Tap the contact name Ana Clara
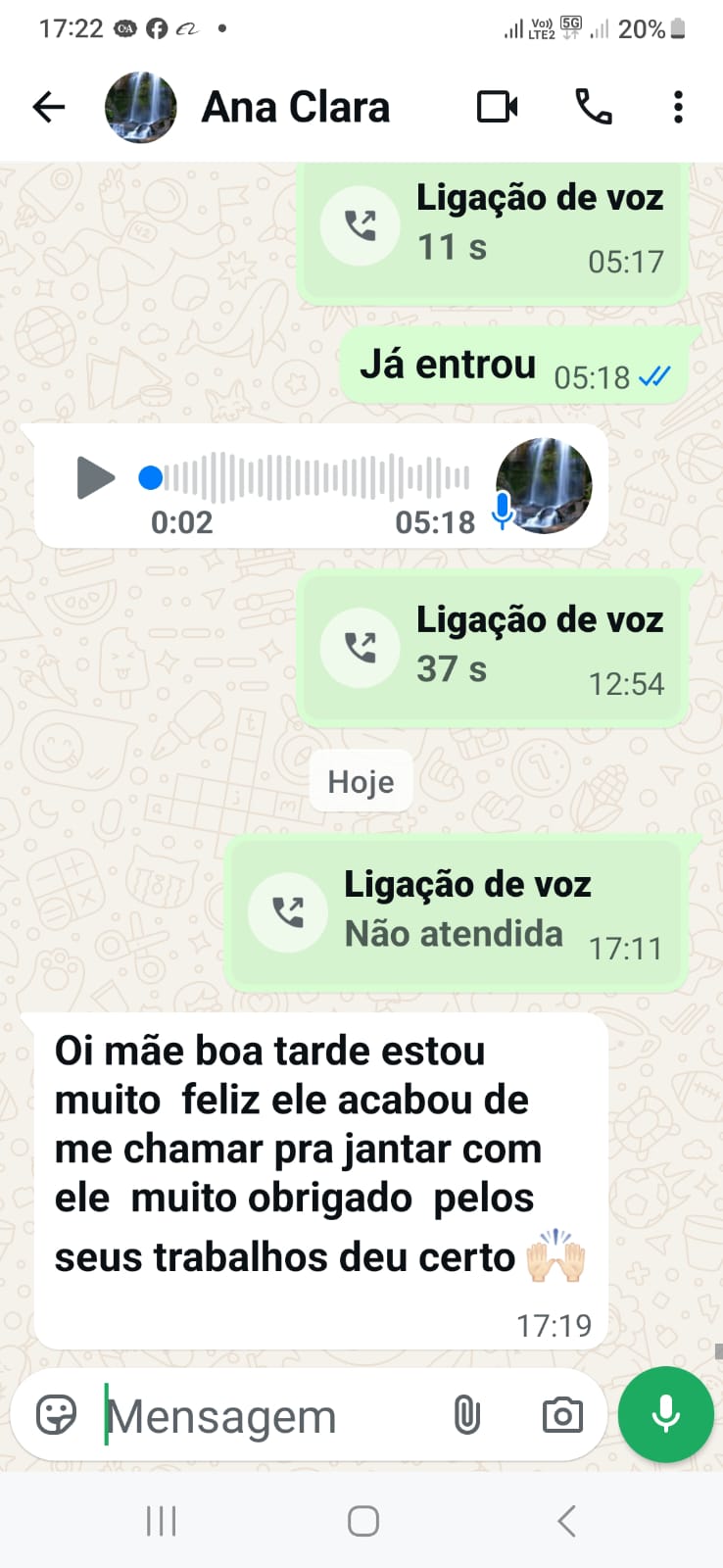This screenshot has width=723, height=1568. click(295, 108)
